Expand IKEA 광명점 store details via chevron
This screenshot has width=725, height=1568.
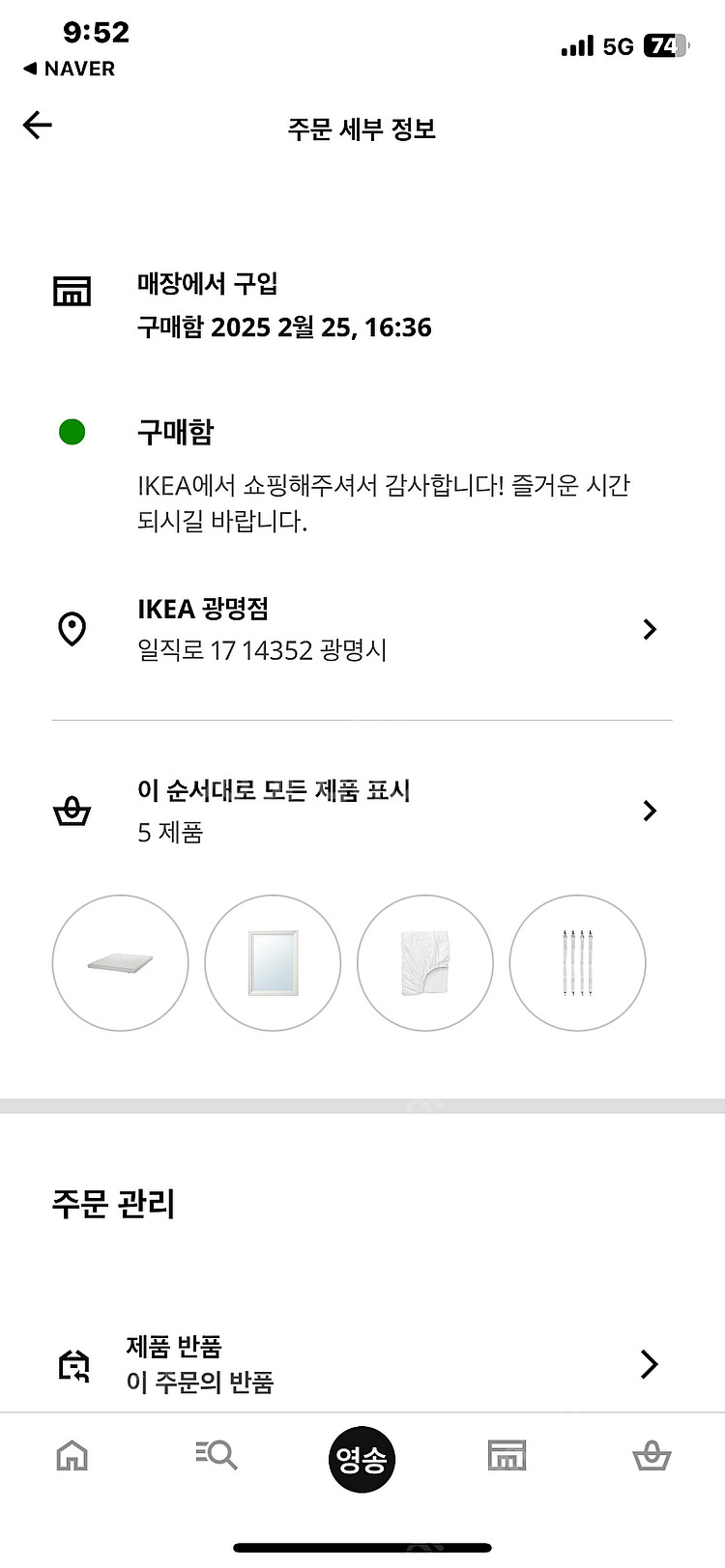click(650, 629)
